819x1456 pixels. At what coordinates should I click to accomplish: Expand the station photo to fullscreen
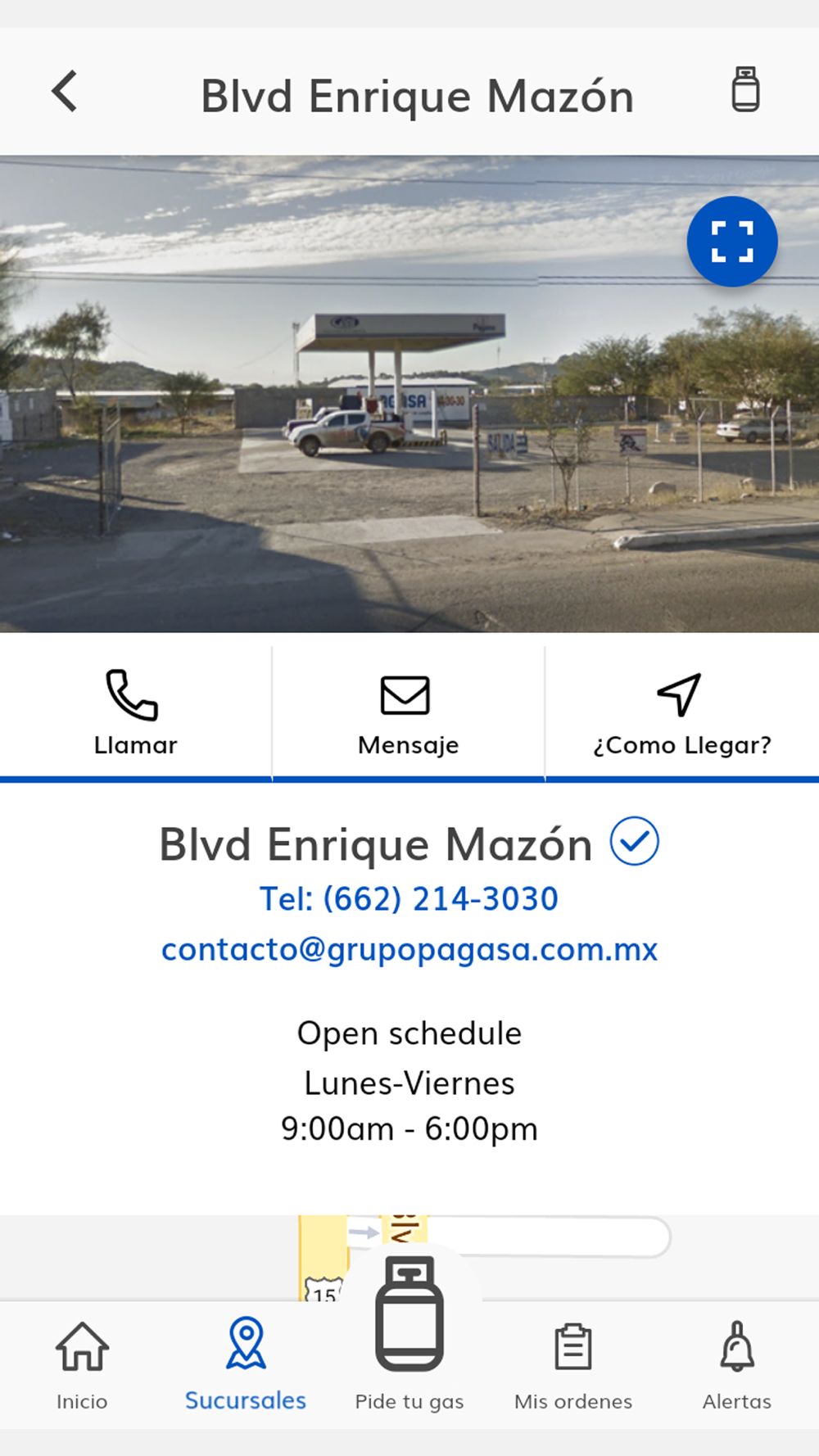click(x=732, y=242)
